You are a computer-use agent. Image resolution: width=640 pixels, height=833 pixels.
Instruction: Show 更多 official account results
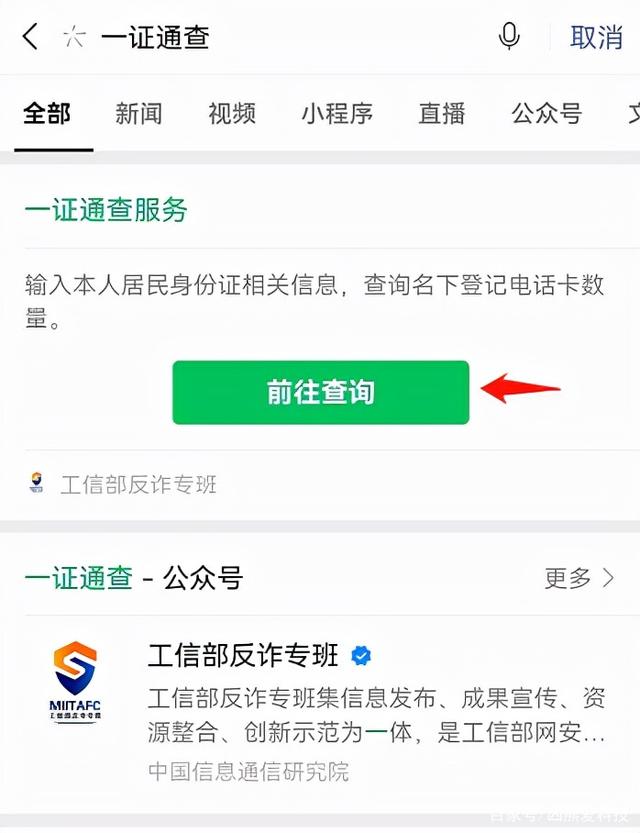click(580, 578)
